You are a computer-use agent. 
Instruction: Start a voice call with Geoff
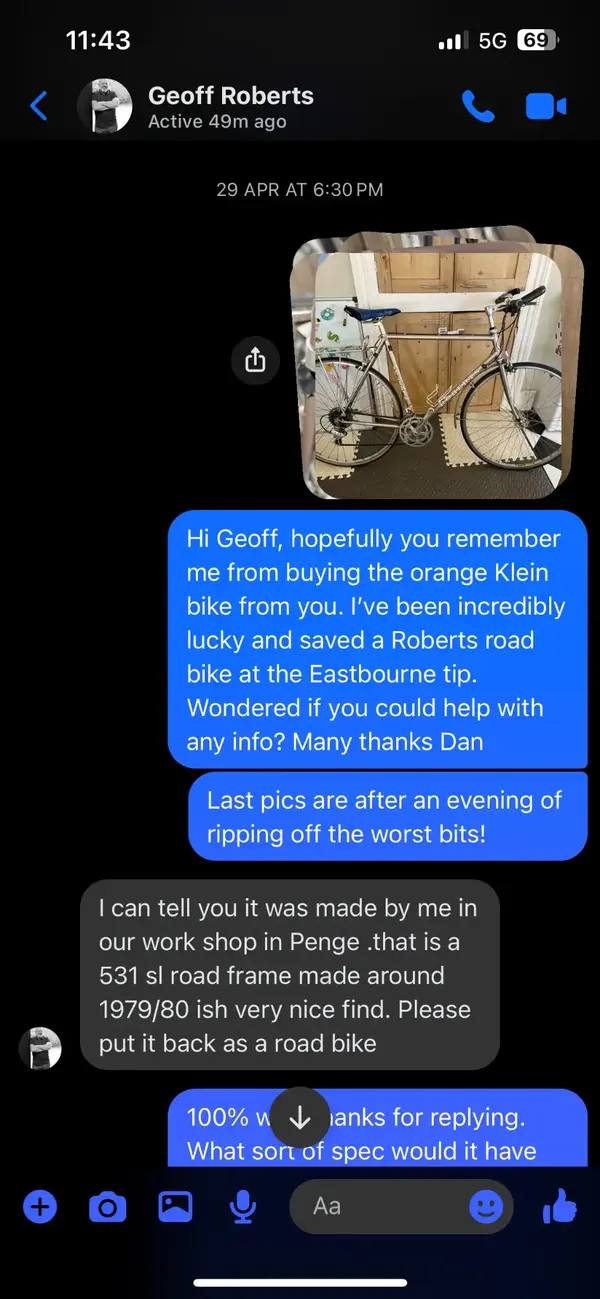(x=478, y=106)
